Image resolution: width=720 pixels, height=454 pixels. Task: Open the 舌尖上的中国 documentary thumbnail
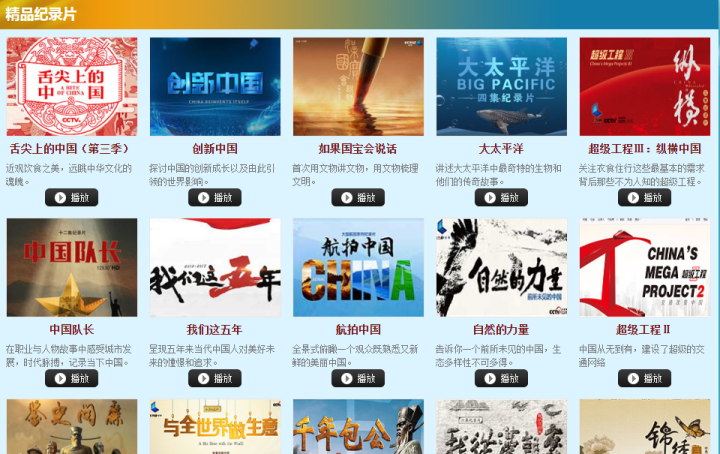click(72, 86)
